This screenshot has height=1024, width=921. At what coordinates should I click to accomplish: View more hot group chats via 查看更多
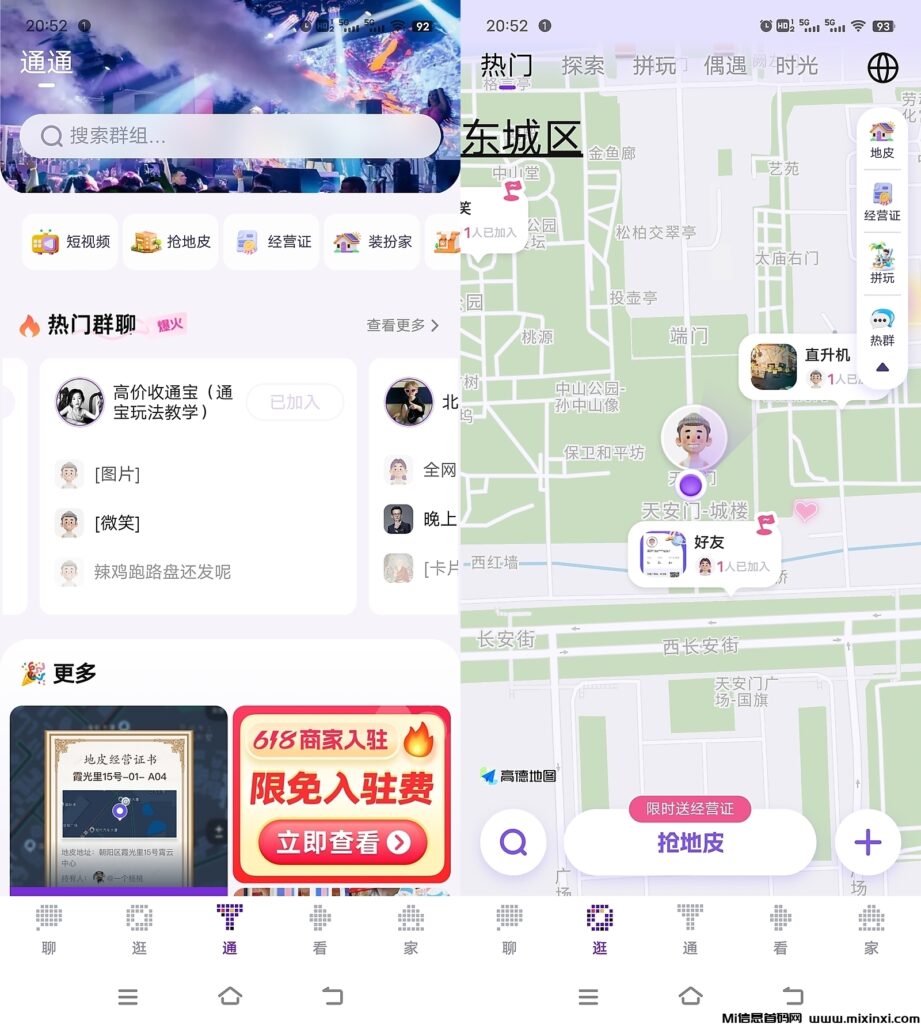click(402, 325)
